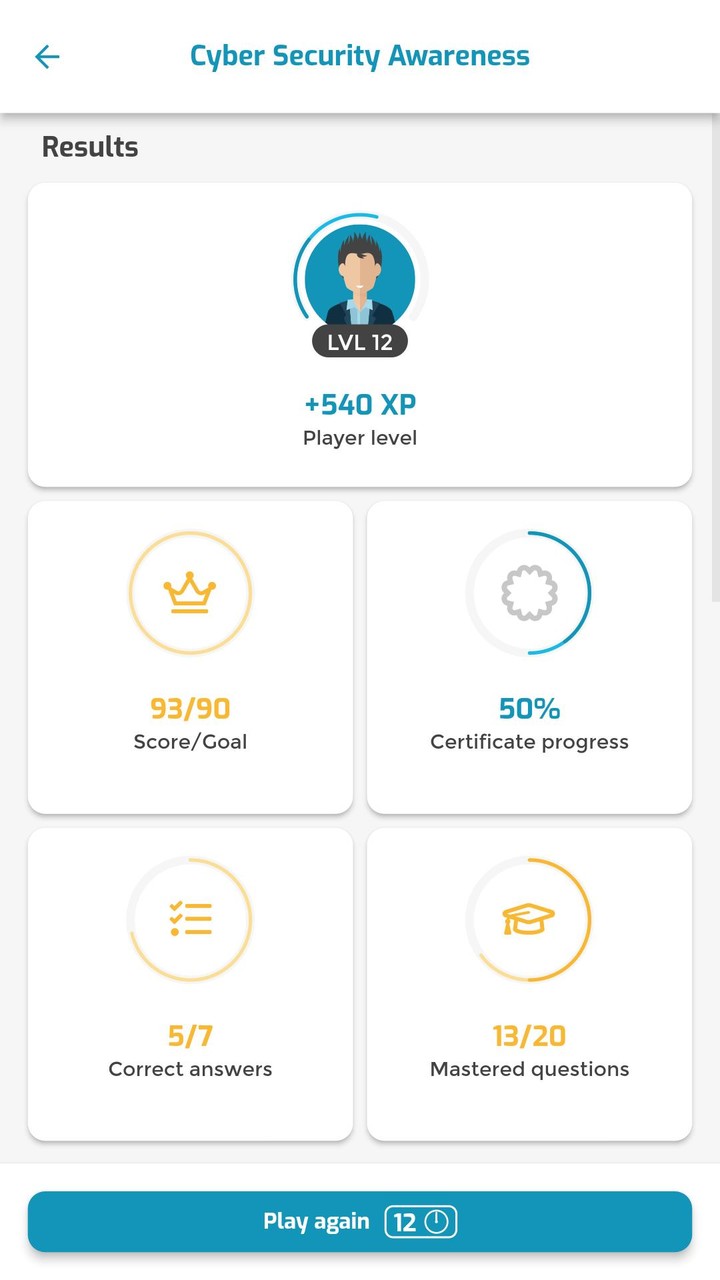The image size is (720, 1280).
Task: Select the graduation cap Mastered questions icon
Action: click(x=529, y=920)
